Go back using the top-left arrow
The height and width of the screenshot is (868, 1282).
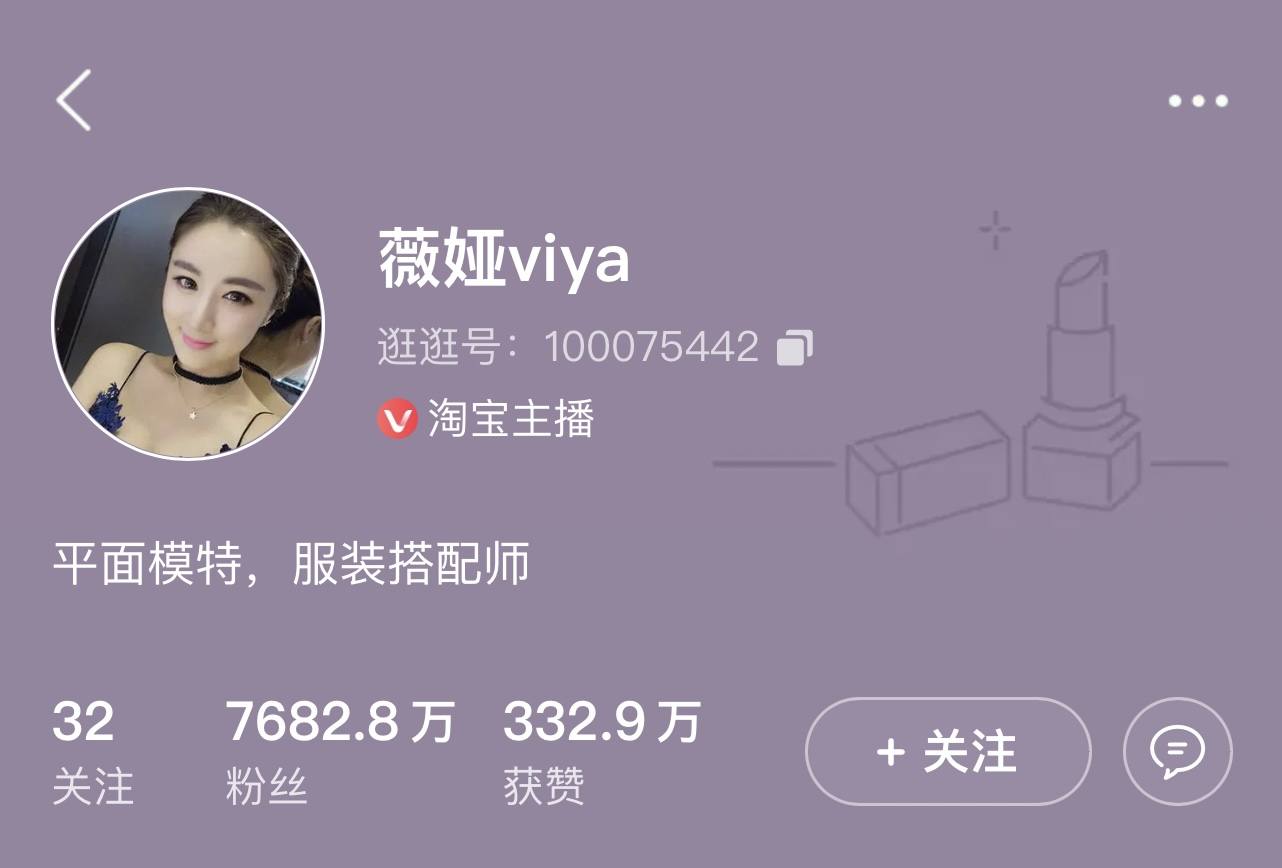(x=74, y=100)
